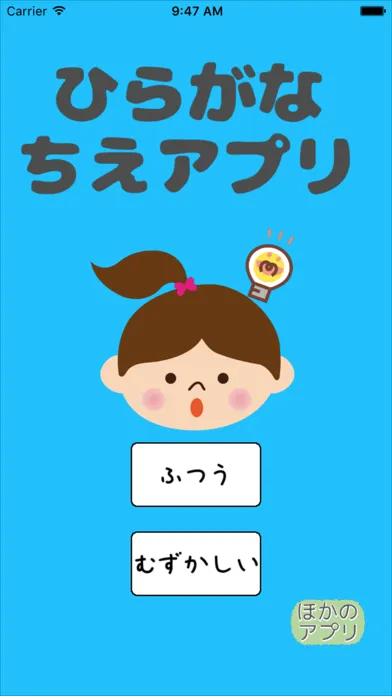Select the ふつう difficulty button
The image size is (392, 696).
coord(196,475)
